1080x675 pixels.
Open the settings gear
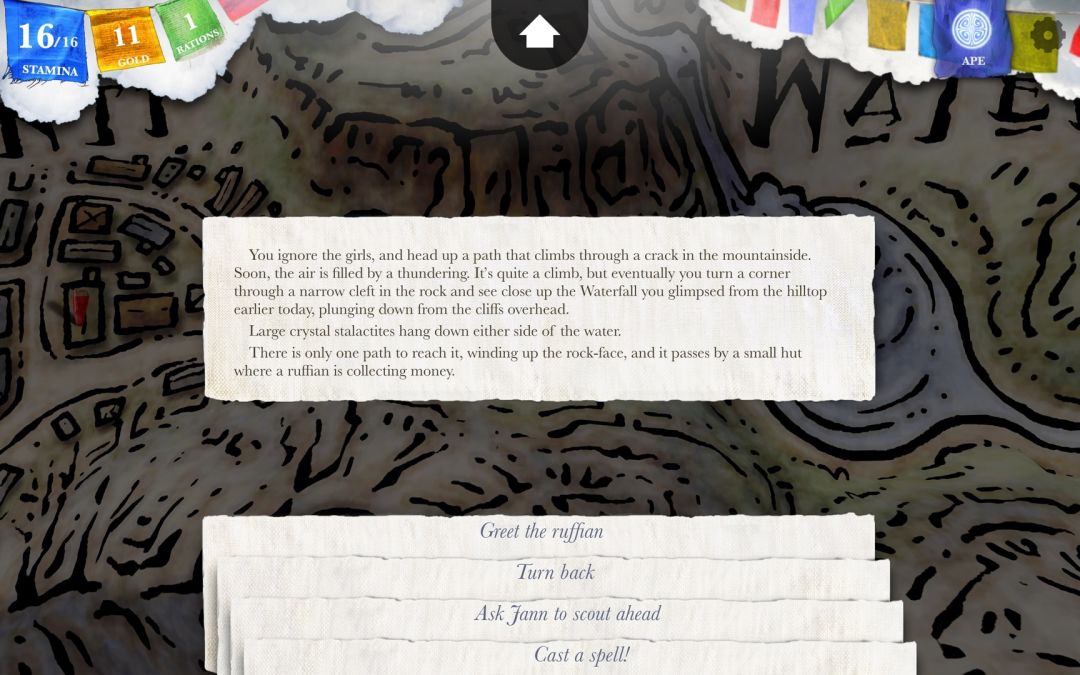1046,36
